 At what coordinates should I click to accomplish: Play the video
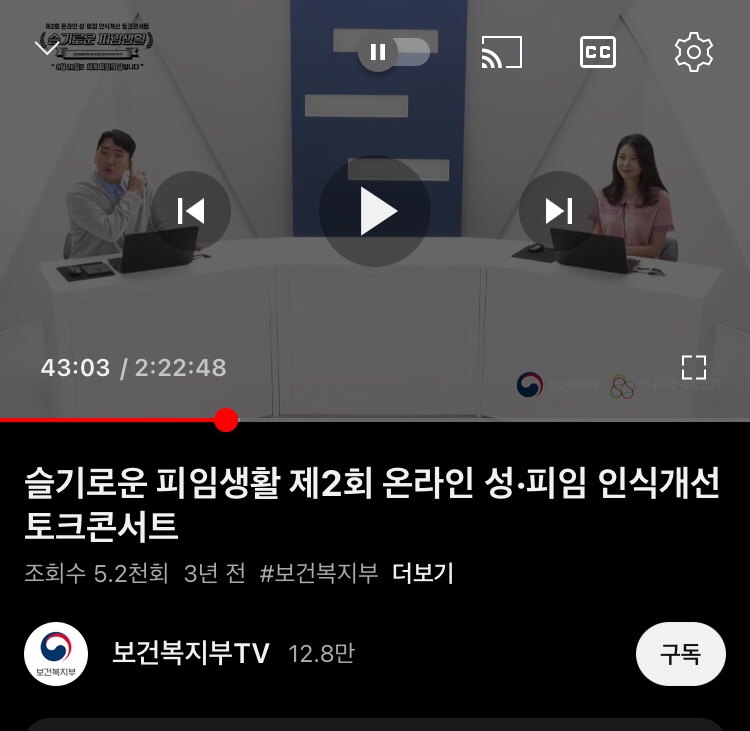(x=375, y=211)
